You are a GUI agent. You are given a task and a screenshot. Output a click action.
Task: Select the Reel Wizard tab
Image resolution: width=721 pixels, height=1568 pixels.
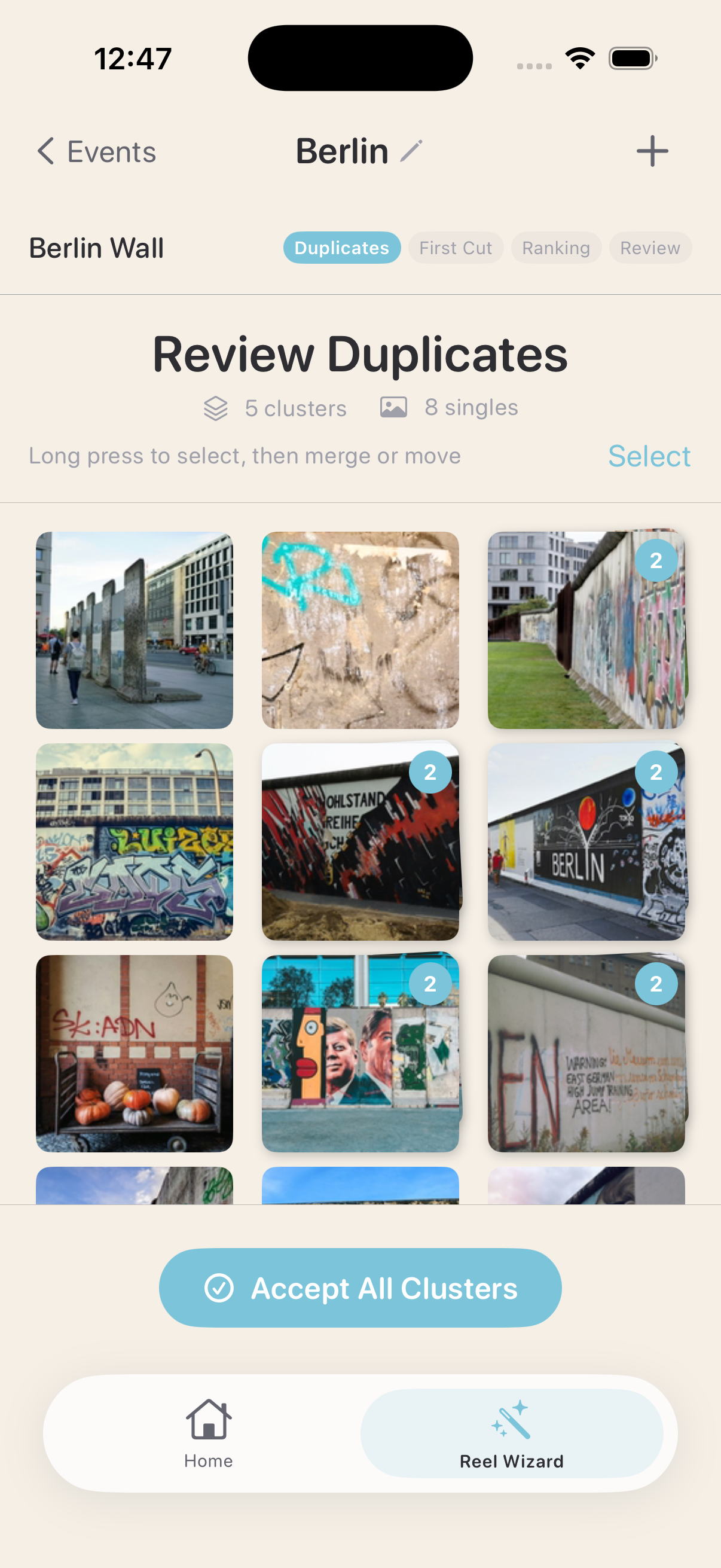coord(511,1433)
